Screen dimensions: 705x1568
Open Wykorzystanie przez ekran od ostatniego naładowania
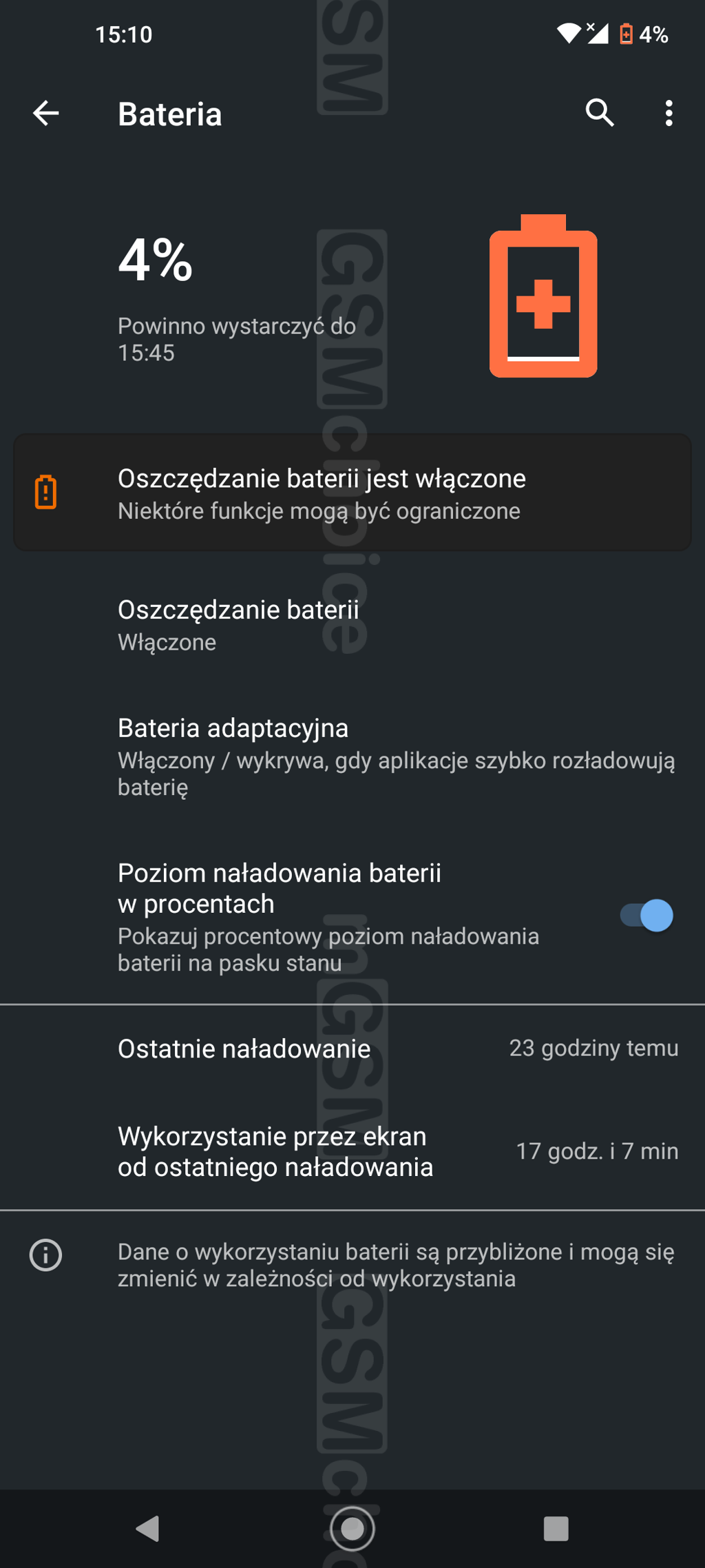coord(352,1151)
